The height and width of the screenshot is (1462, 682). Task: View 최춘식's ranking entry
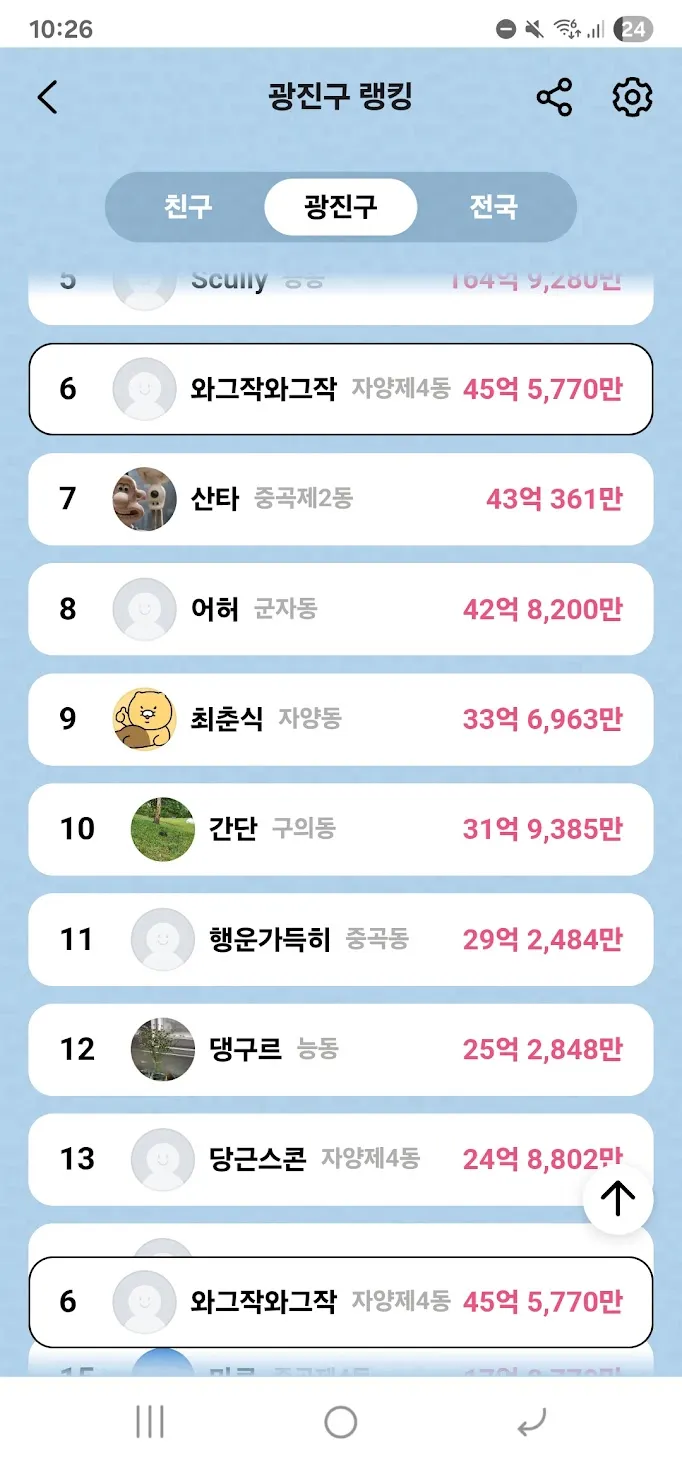click(x=340, y=719)
